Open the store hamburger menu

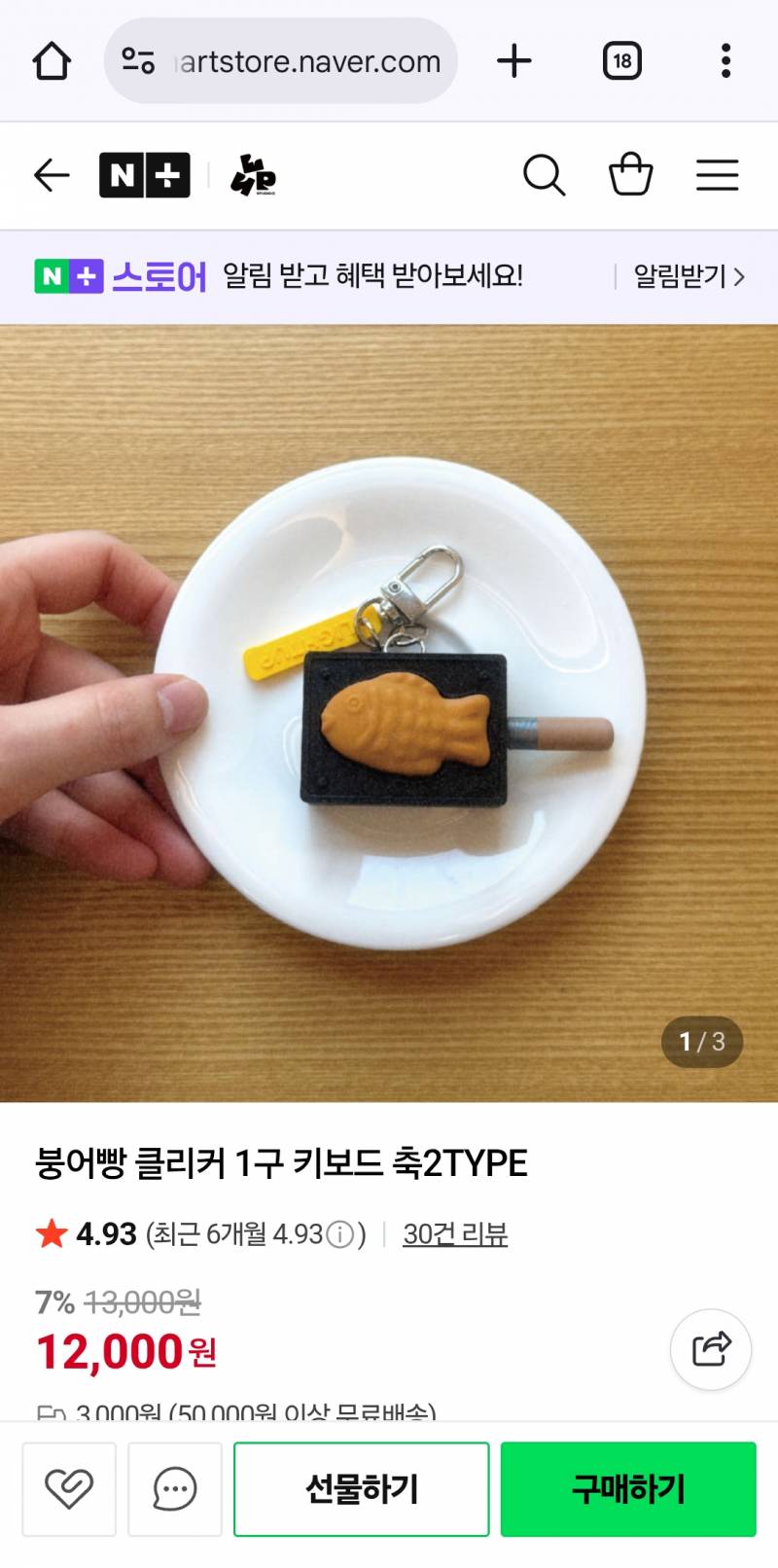click(718, 176)
